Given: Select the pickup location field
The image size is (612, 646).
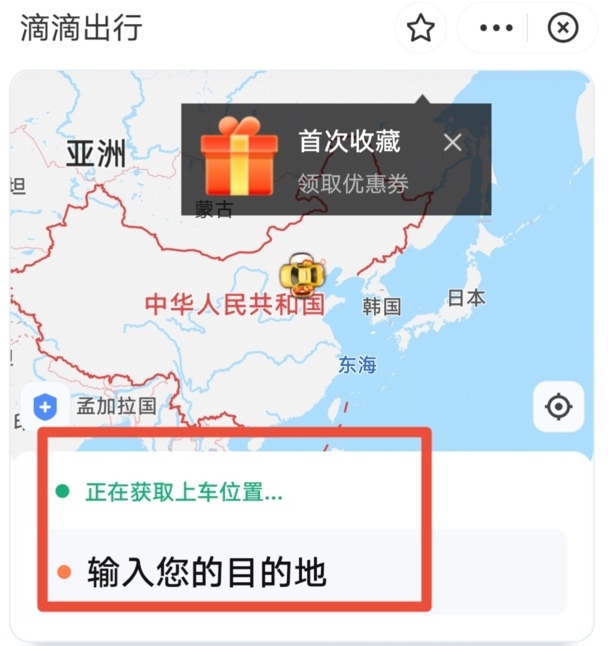Looking at the screenshot, I should point(184,492).
